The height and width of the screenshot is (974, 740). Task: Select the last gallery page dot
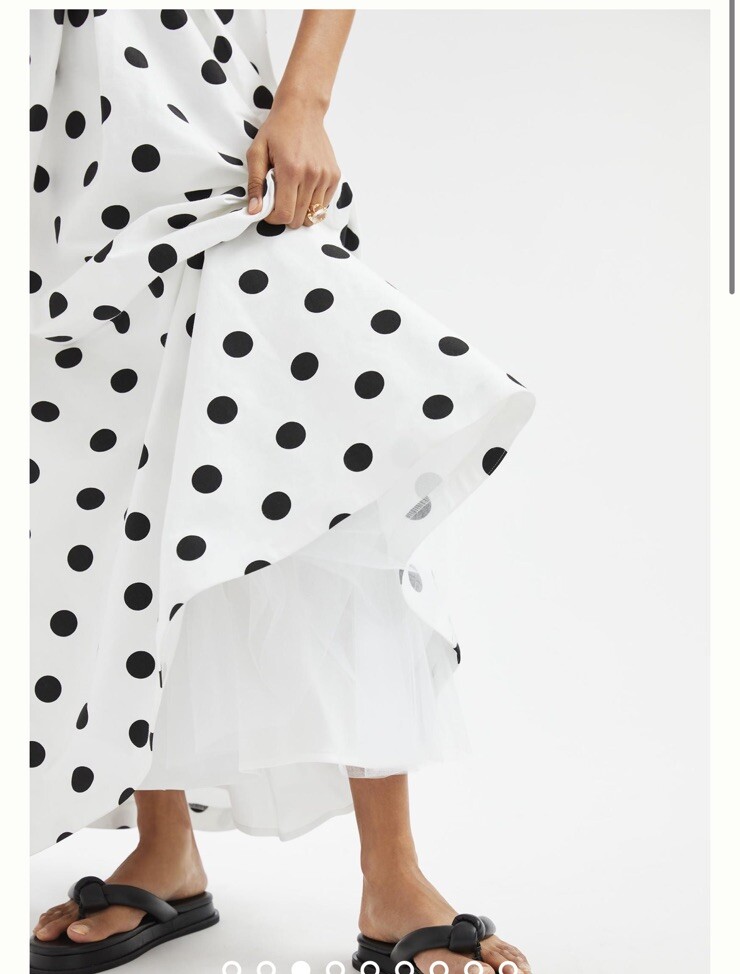(x=508, y=968)
